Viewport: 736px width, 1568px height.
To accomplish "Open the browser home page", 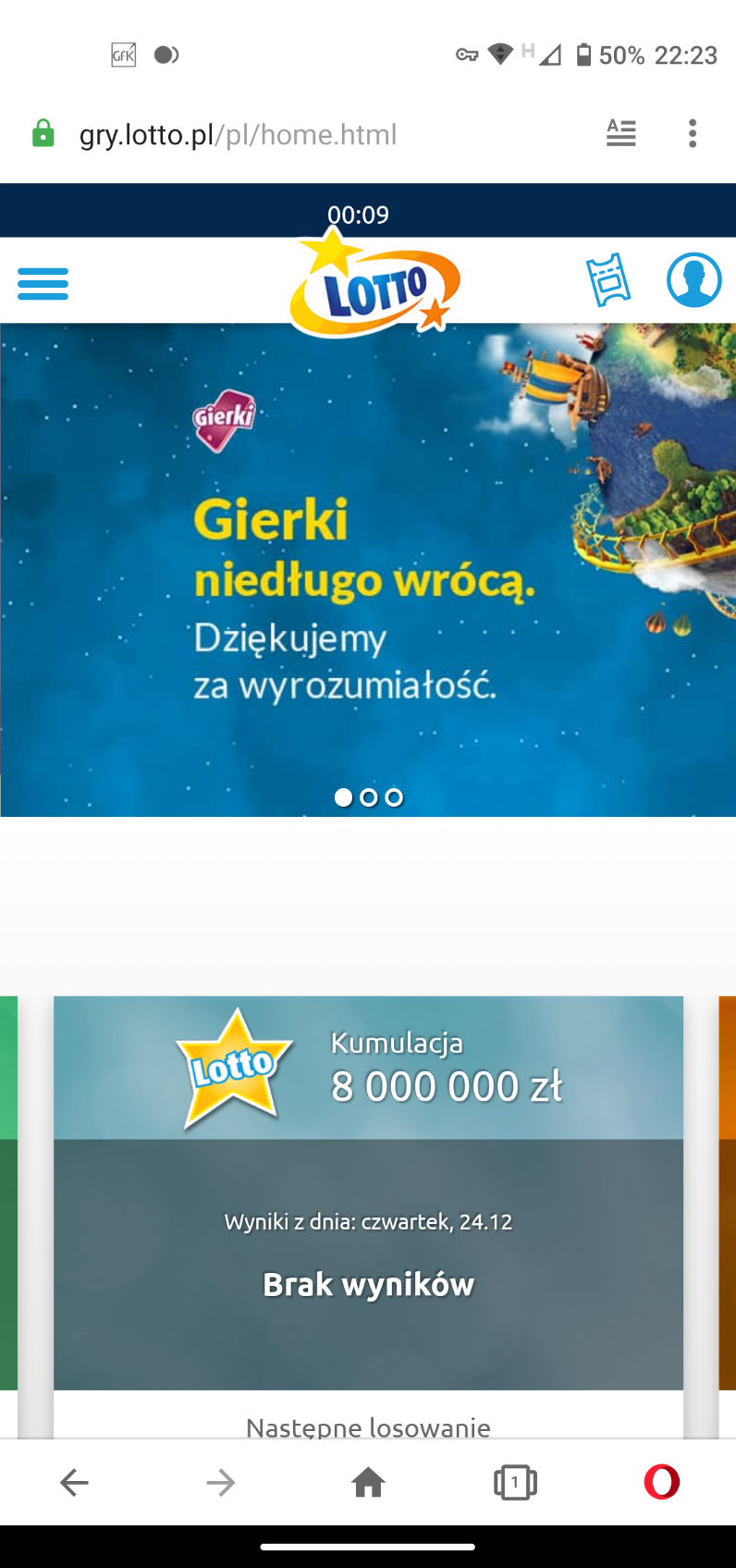I will [x=368, y=1483].
